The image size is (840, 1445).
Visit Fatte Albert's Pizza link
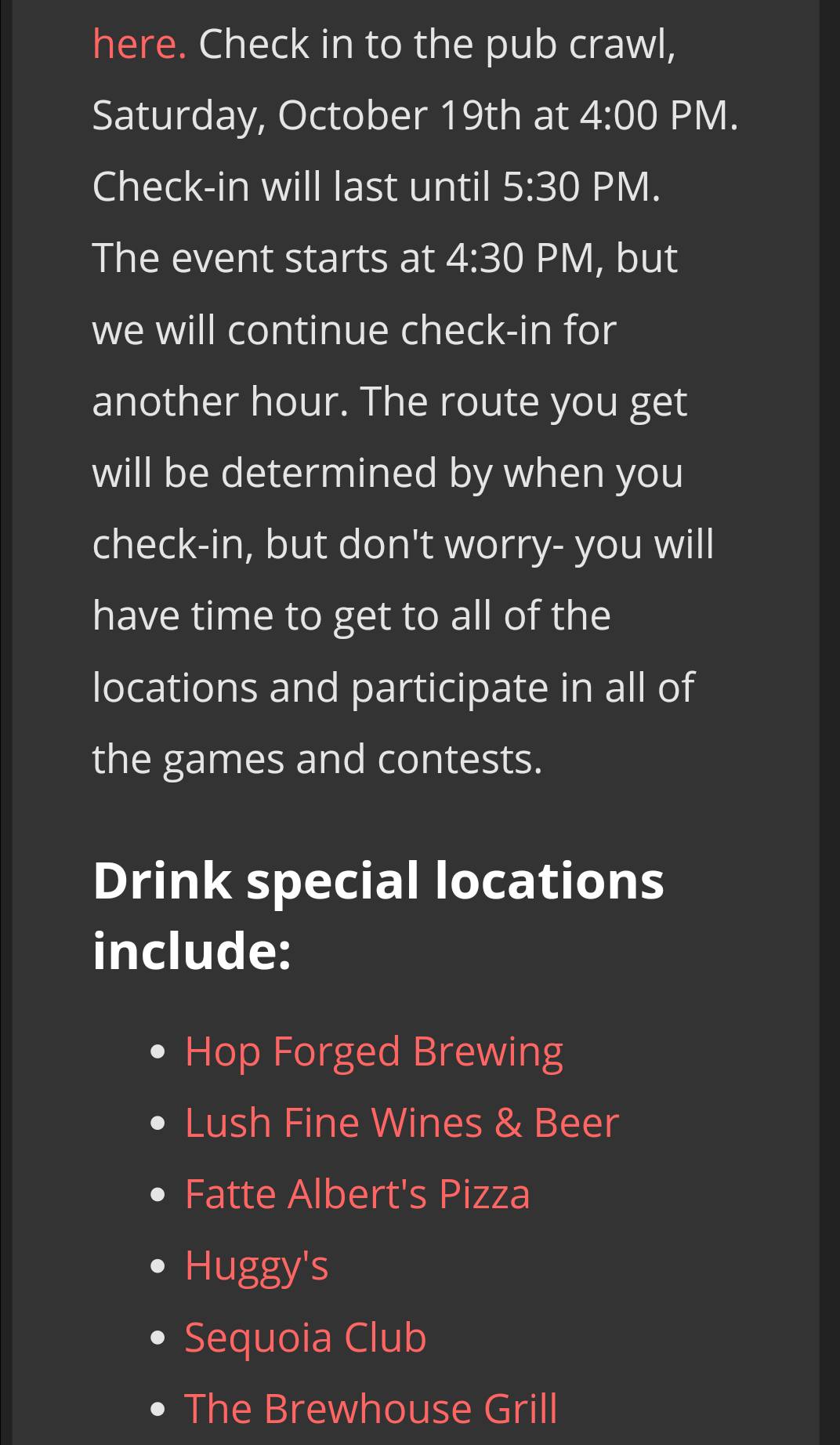coord(357,1193)
